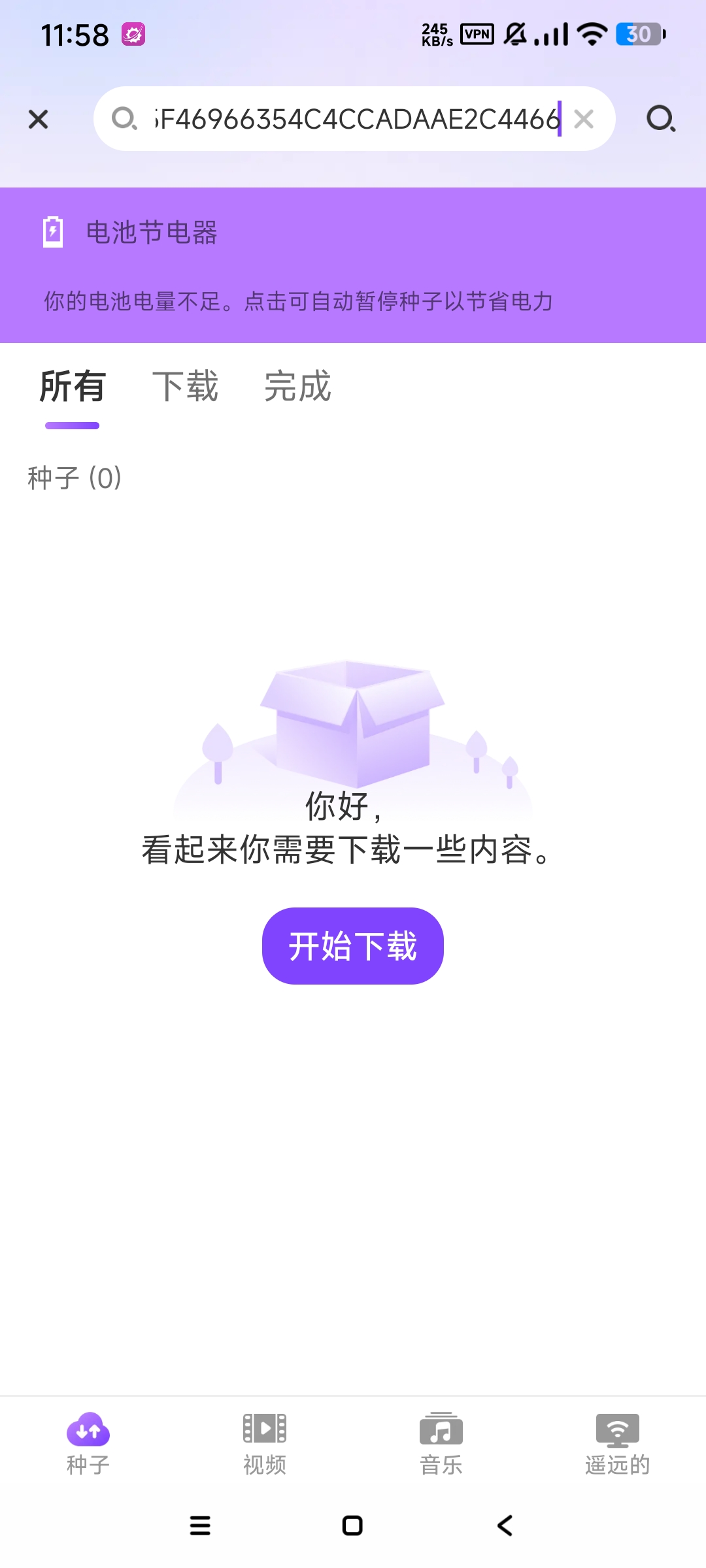Tap the 开始下载 button

coord(353,945)
